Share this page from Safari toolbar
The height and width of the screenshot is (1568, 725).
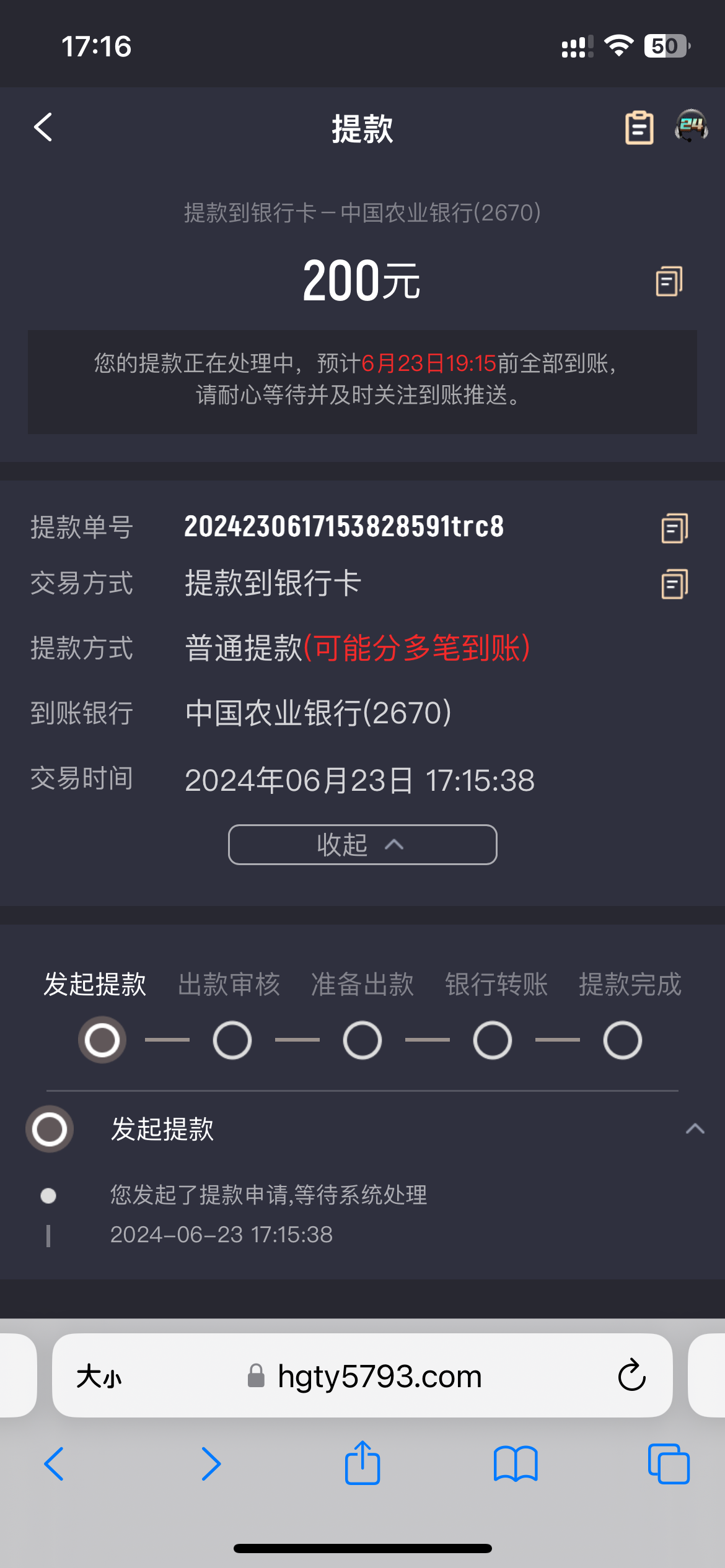(362, 1464)
